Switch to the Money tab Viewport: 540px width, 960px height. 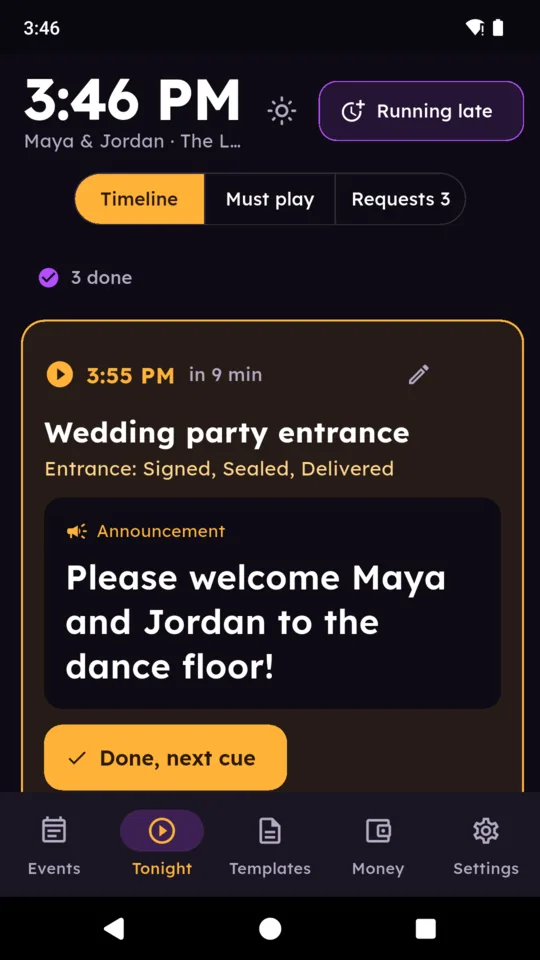378,845
